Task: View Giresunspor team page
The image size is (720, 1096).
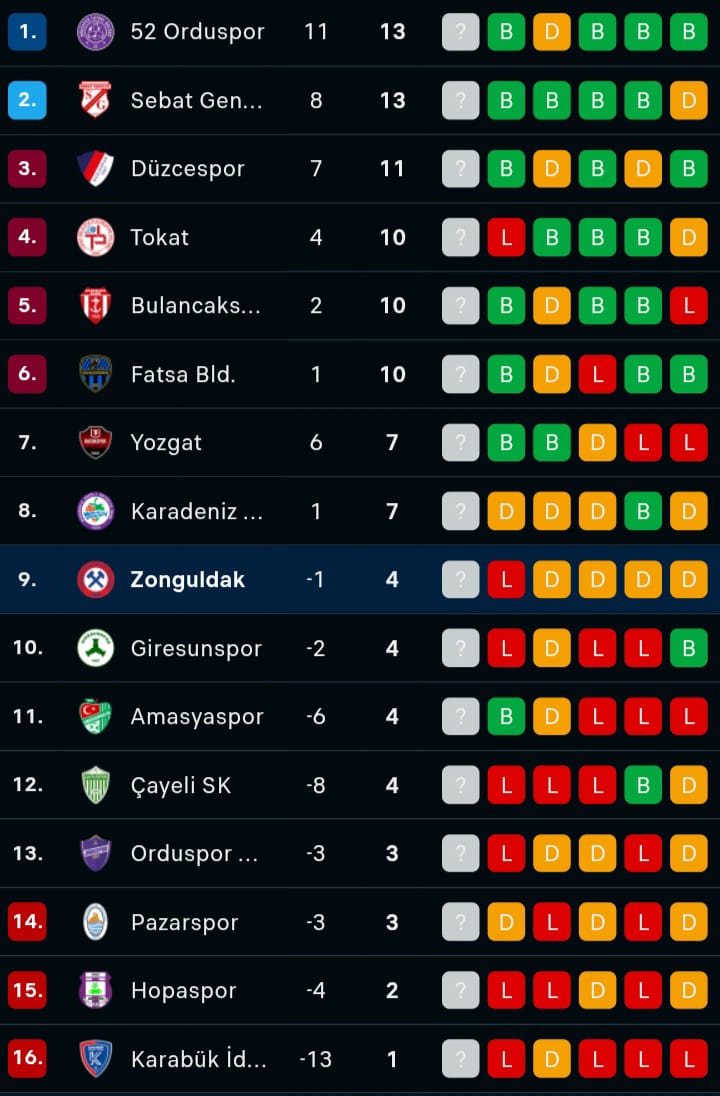Action: tap(195, 648)
